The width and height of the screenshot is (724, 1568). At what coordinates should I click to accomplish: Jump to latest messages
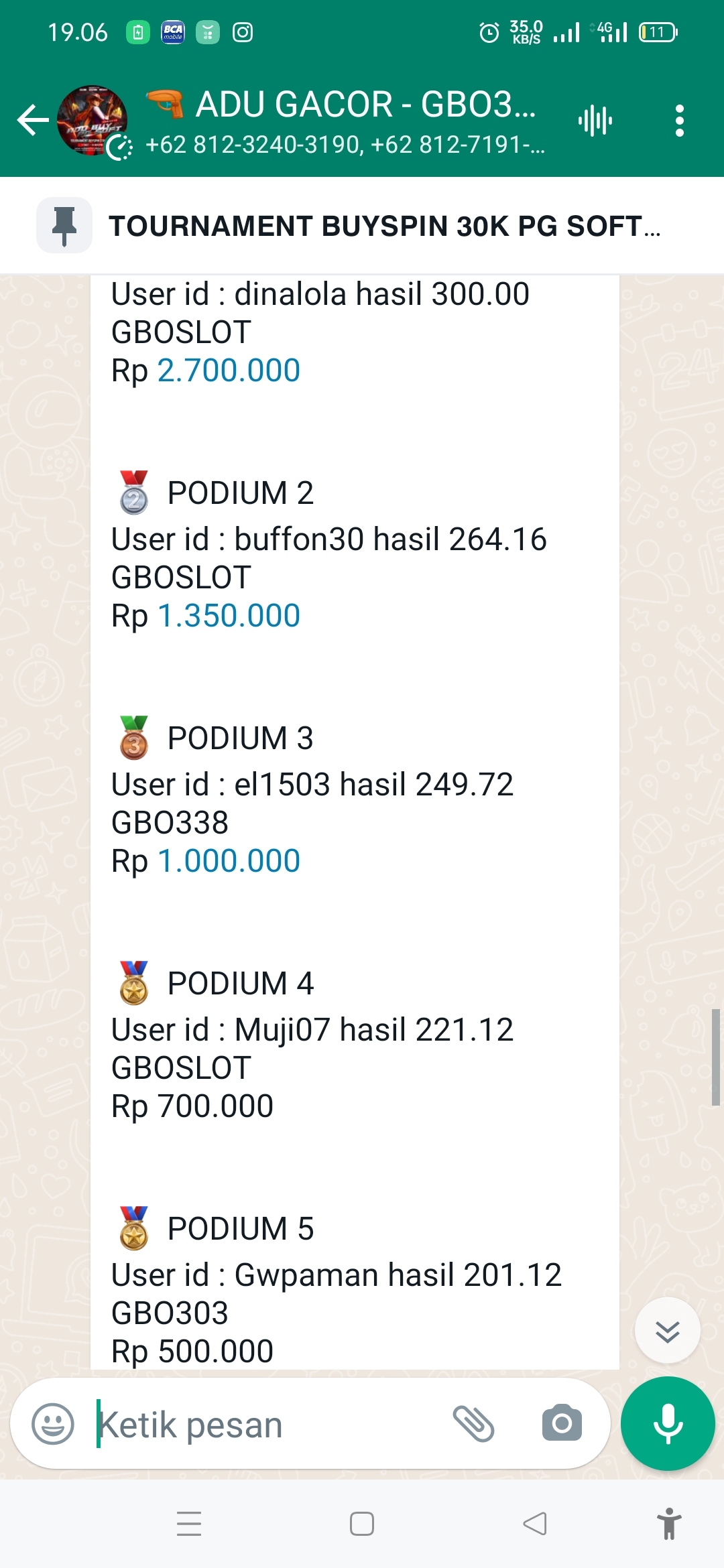point(667,1331)
